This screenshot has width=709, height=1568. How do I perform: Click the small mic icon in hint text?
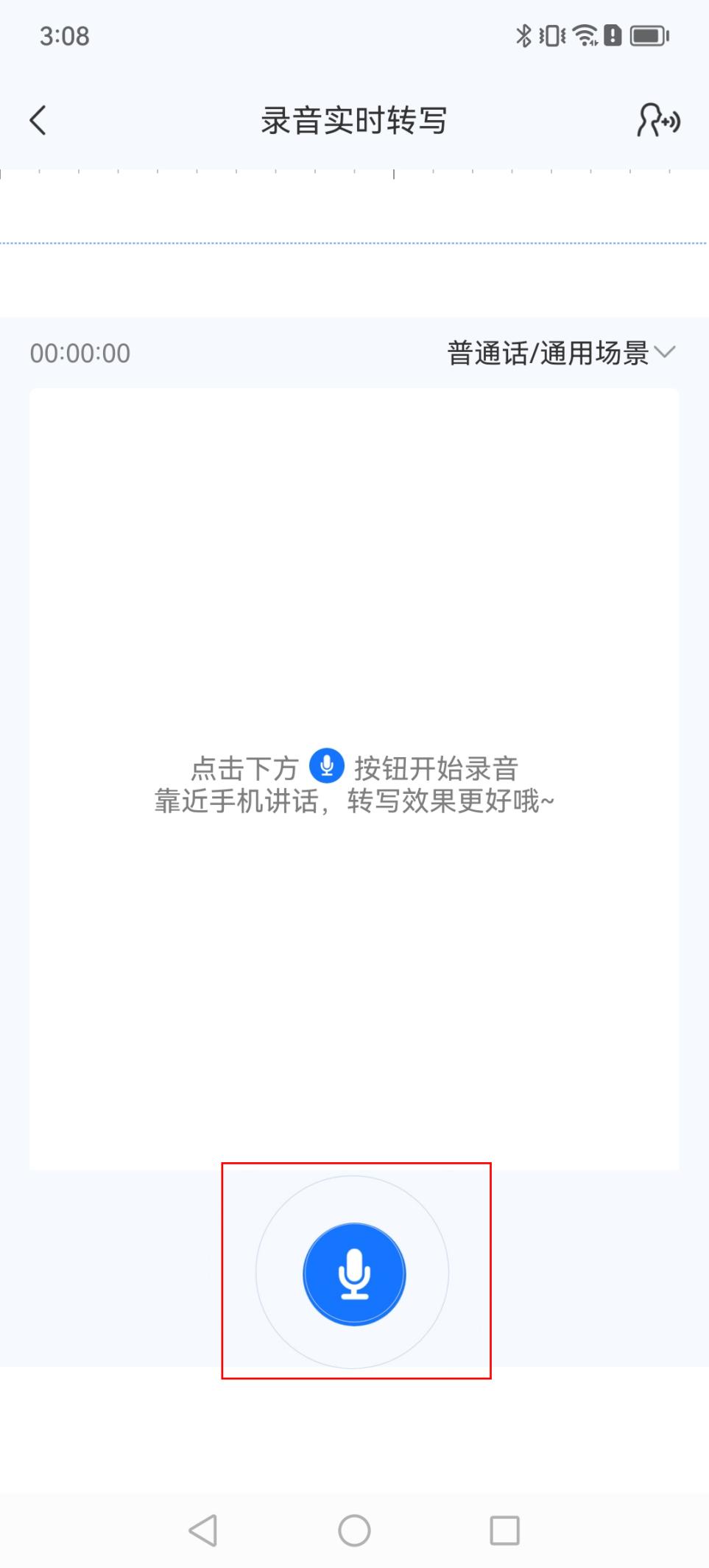(325, 767)
